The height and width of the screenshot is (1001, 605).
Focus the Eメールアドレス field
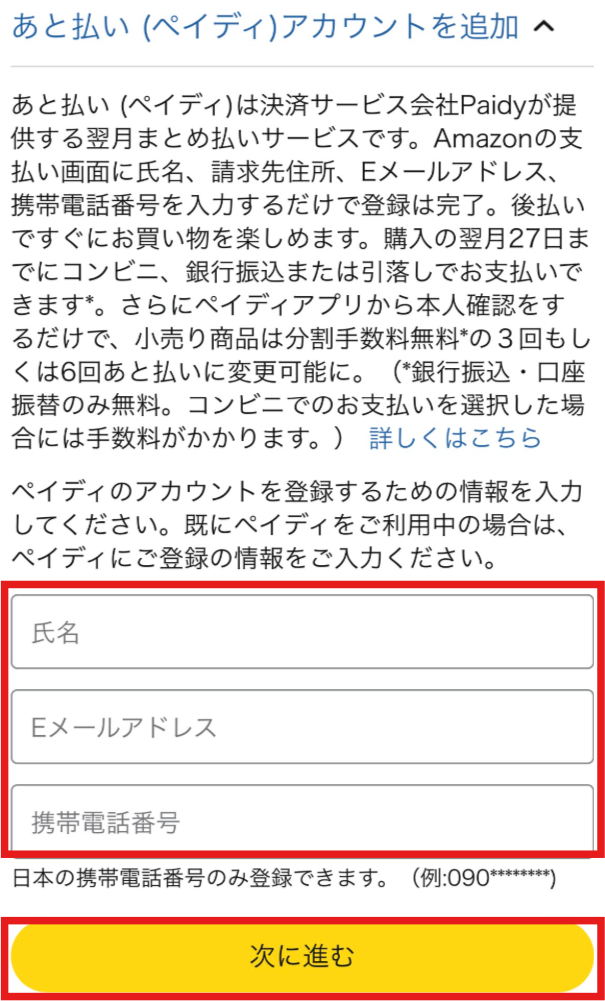pyautogui.click(x=302, y=726)
